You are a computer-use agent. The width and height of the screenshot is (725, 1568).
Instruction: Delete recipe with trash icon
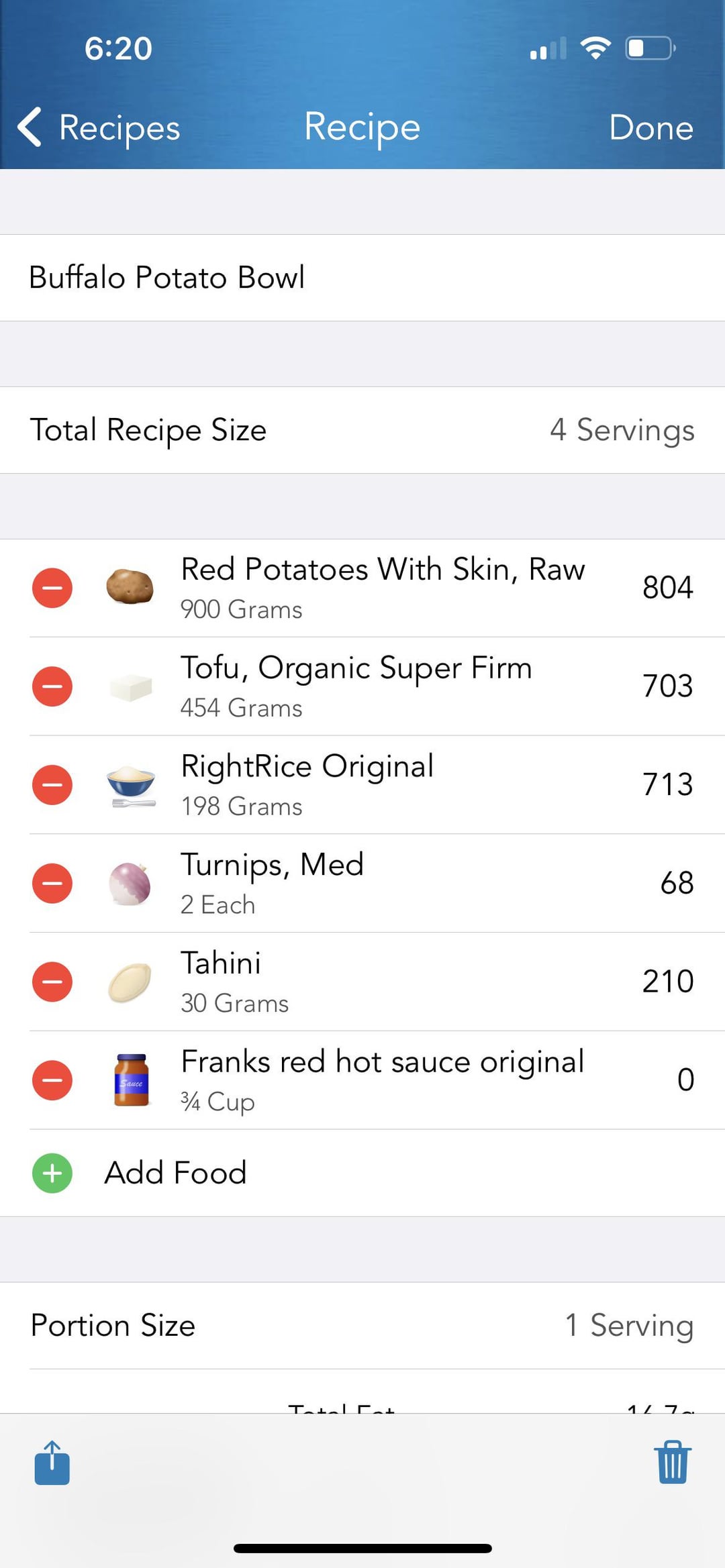point(673,1463)
